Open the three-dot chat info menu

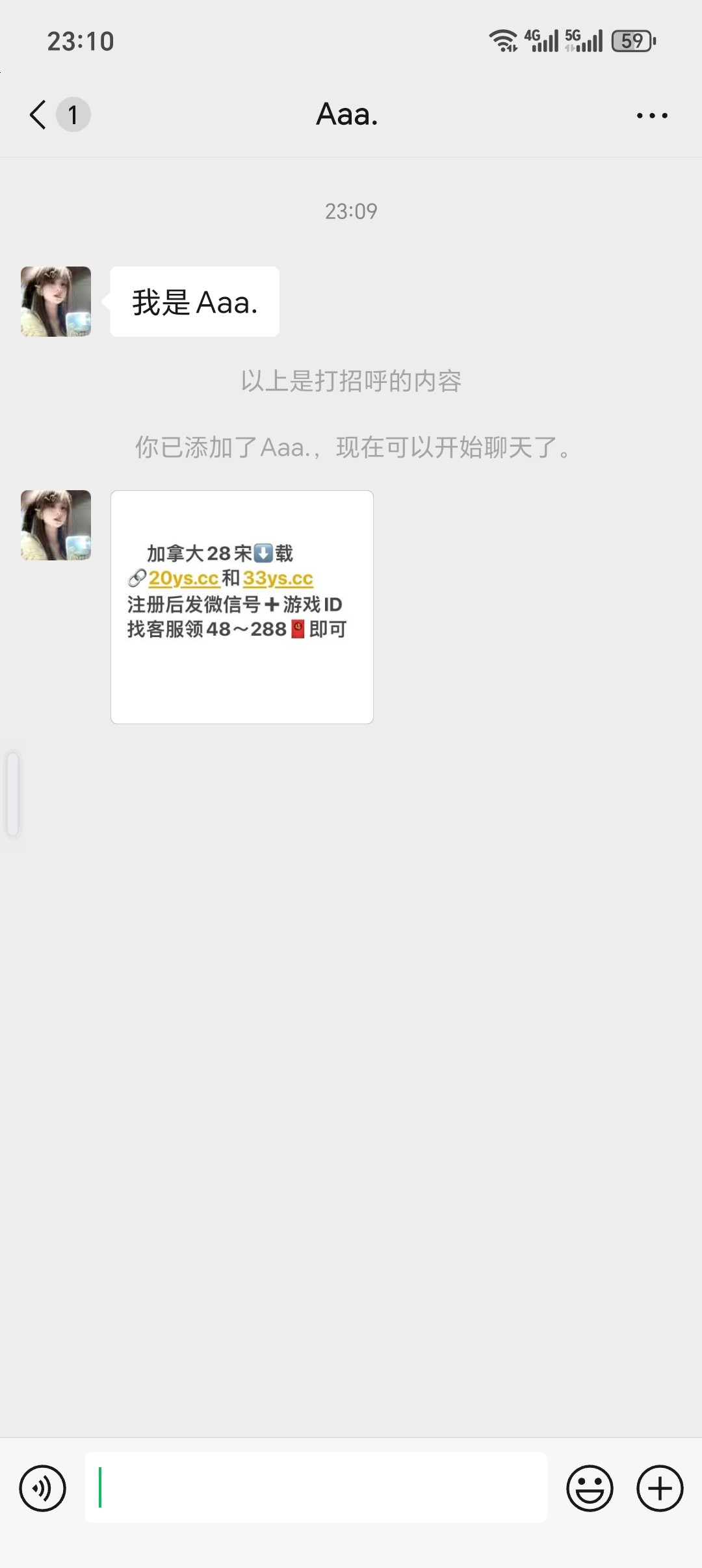click(x=651, y=116)
